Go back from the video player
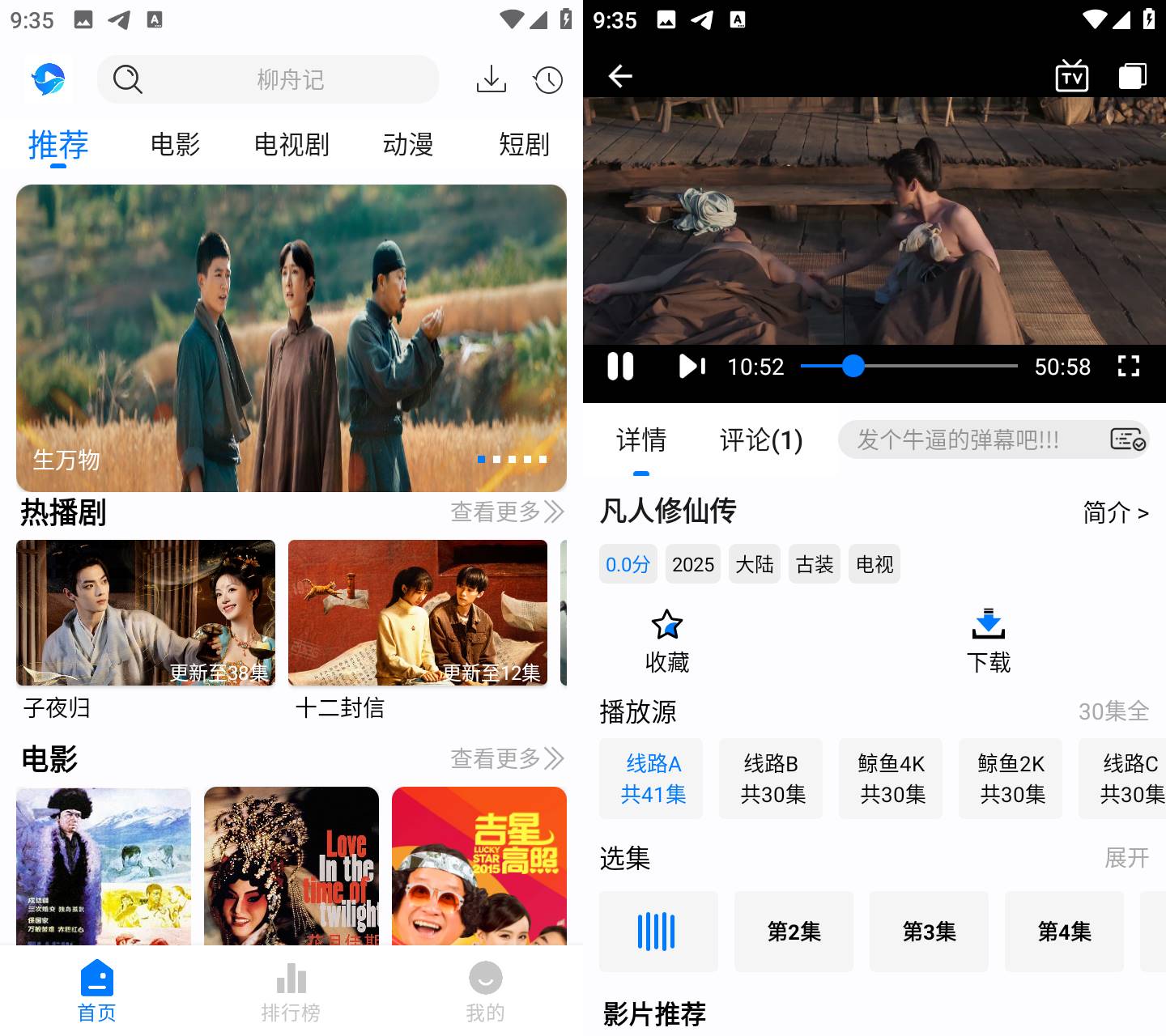Screen dimensions: 1166x1036 620,76
